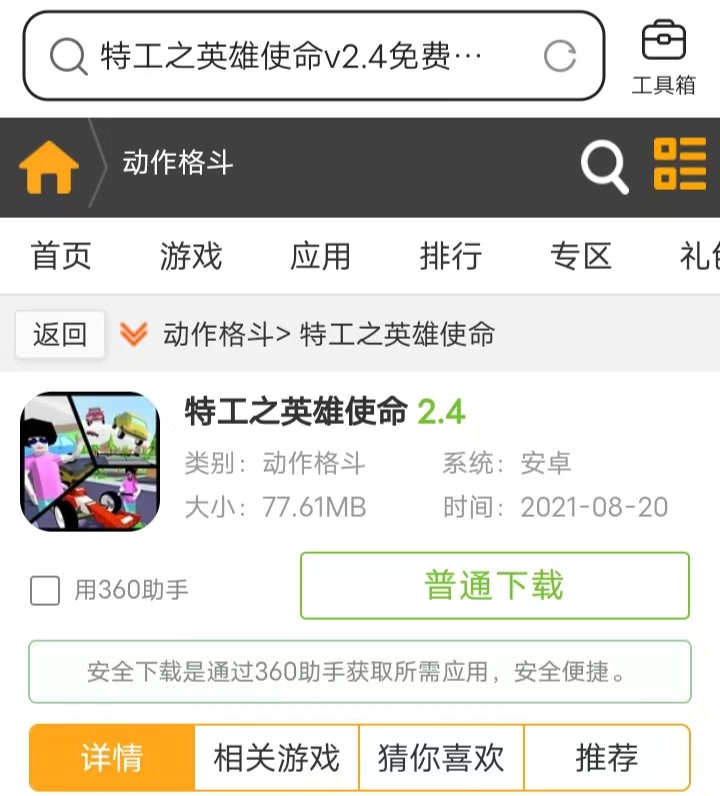
Task: Open the orange category list menu
Action: [x=680, y=164]
